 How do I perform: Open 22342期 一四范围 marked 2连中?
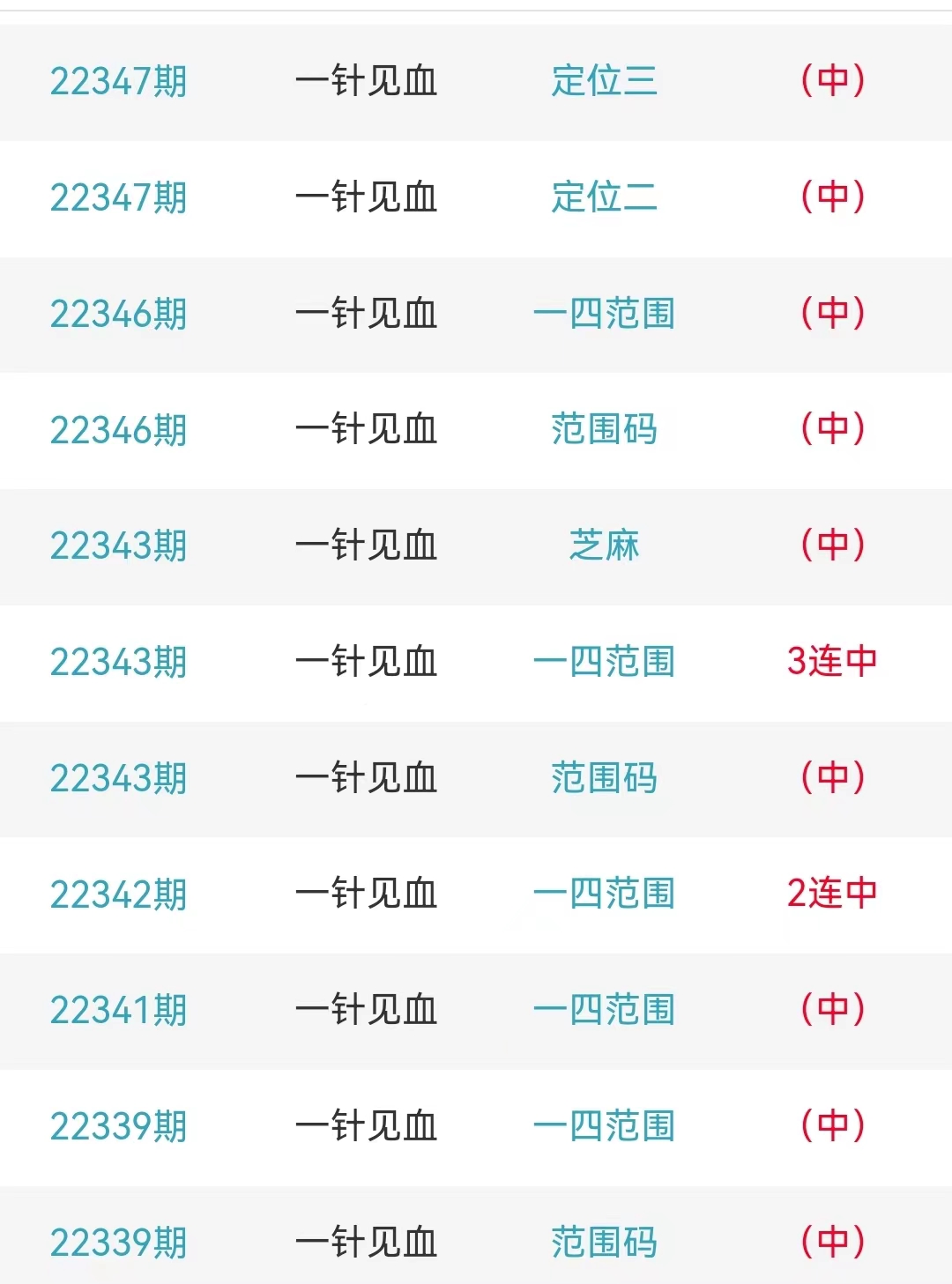604,894
